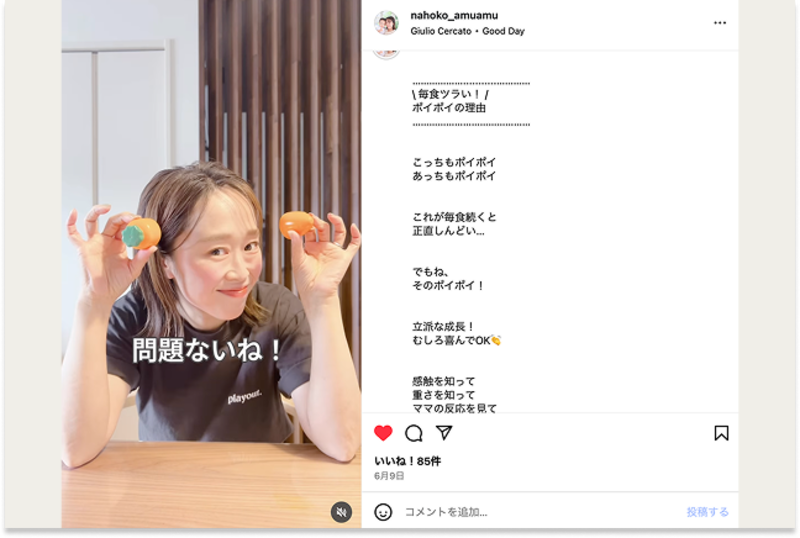Open the emoji picker for comments

pos(383,512)
